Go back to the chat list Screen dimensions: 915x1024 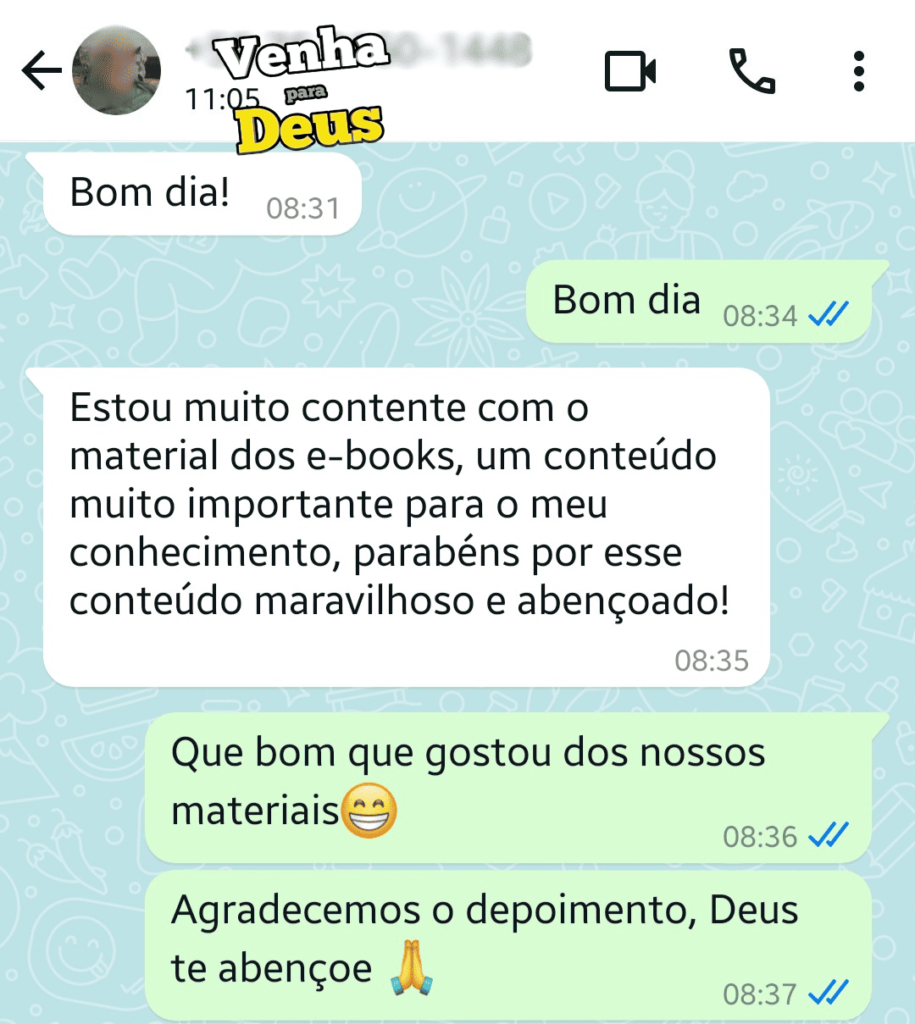coord(40,72)
